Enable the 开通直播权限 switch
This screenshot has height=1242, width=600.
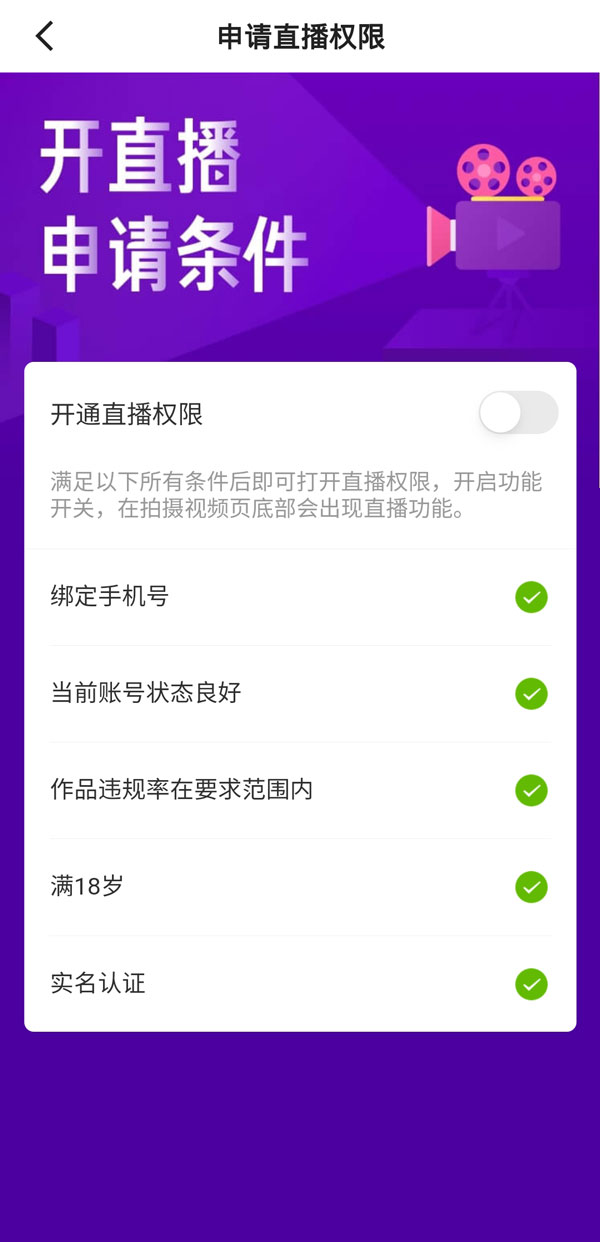tap(517, 413)
